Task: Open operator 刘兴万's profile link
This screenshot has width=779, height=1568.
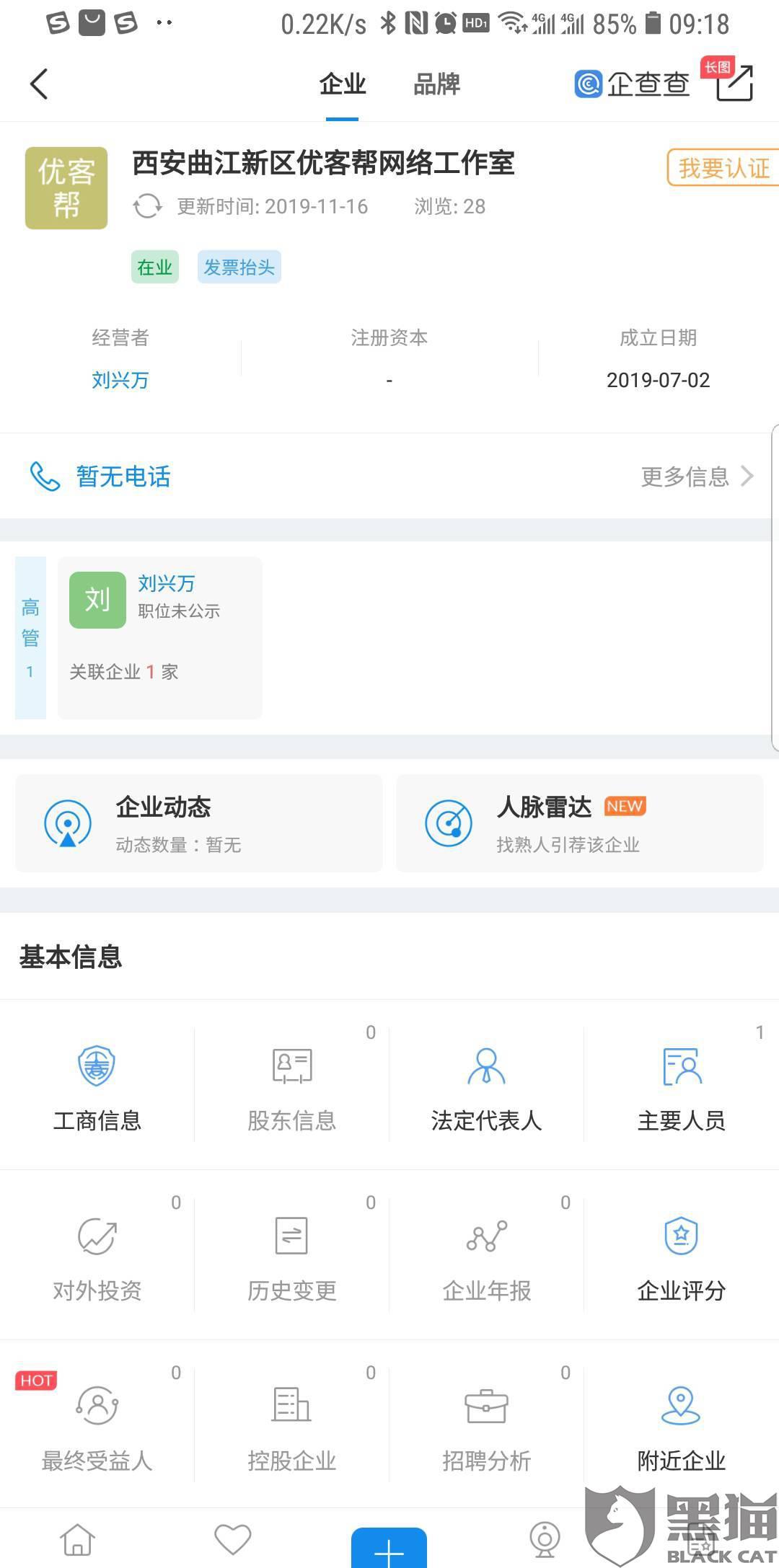Action: (120, 380)
